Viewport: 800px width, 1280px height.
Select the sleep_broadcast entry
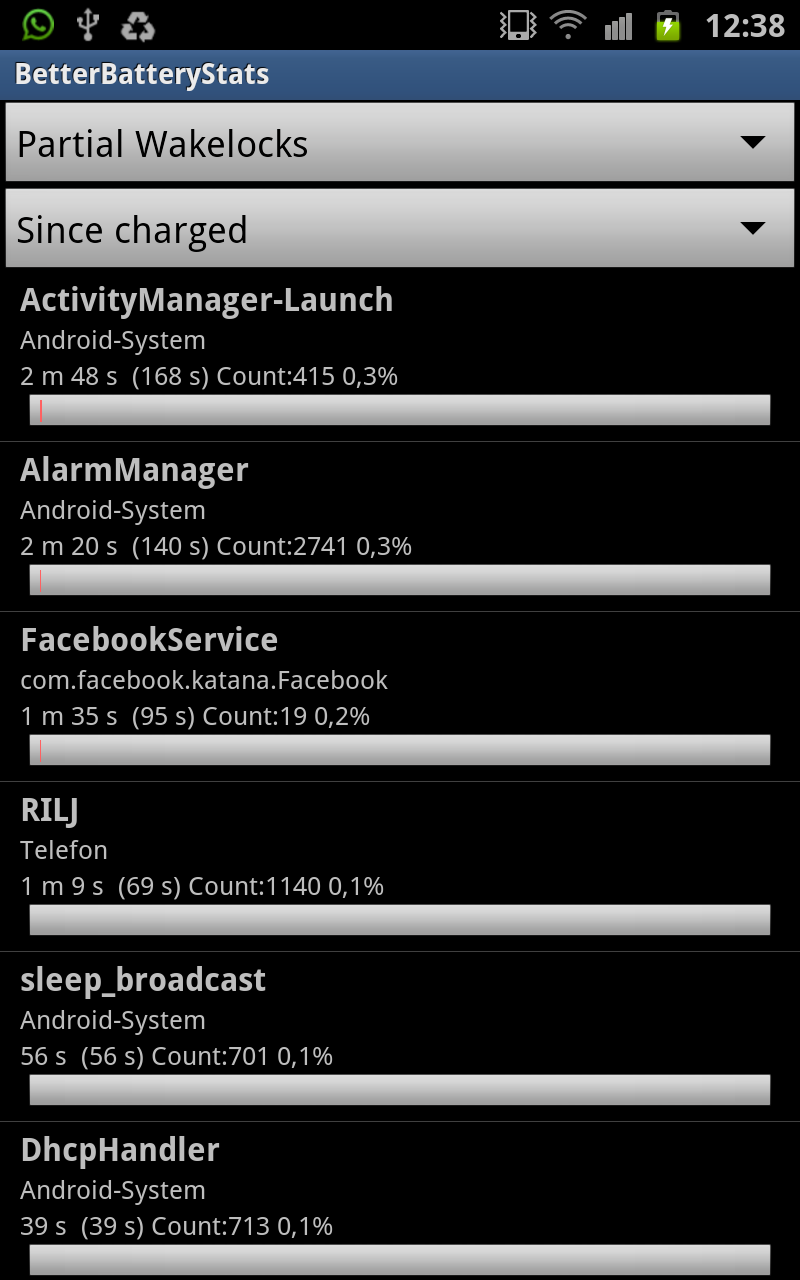tap(400, 1037)
